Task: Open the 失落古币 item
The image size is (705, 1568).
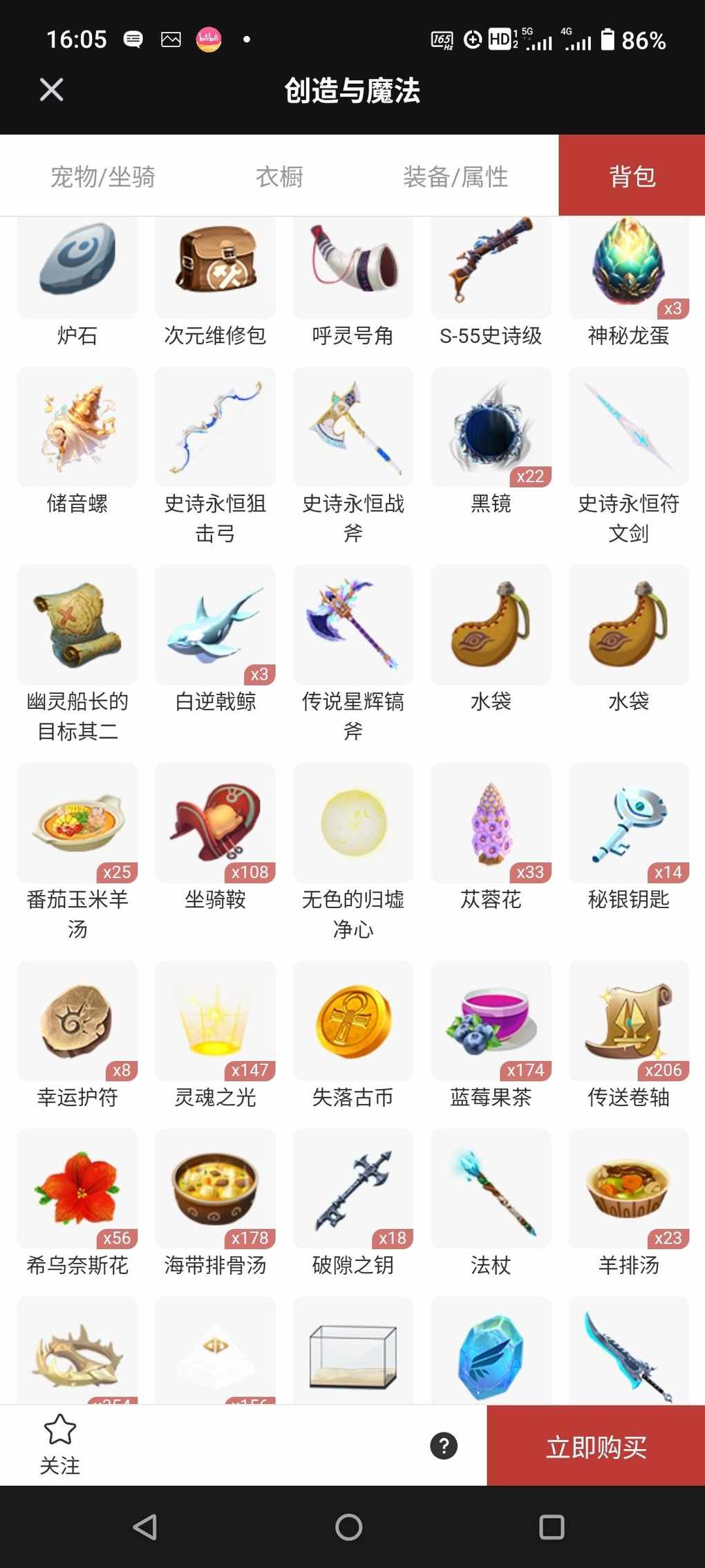Action: 353,1021
